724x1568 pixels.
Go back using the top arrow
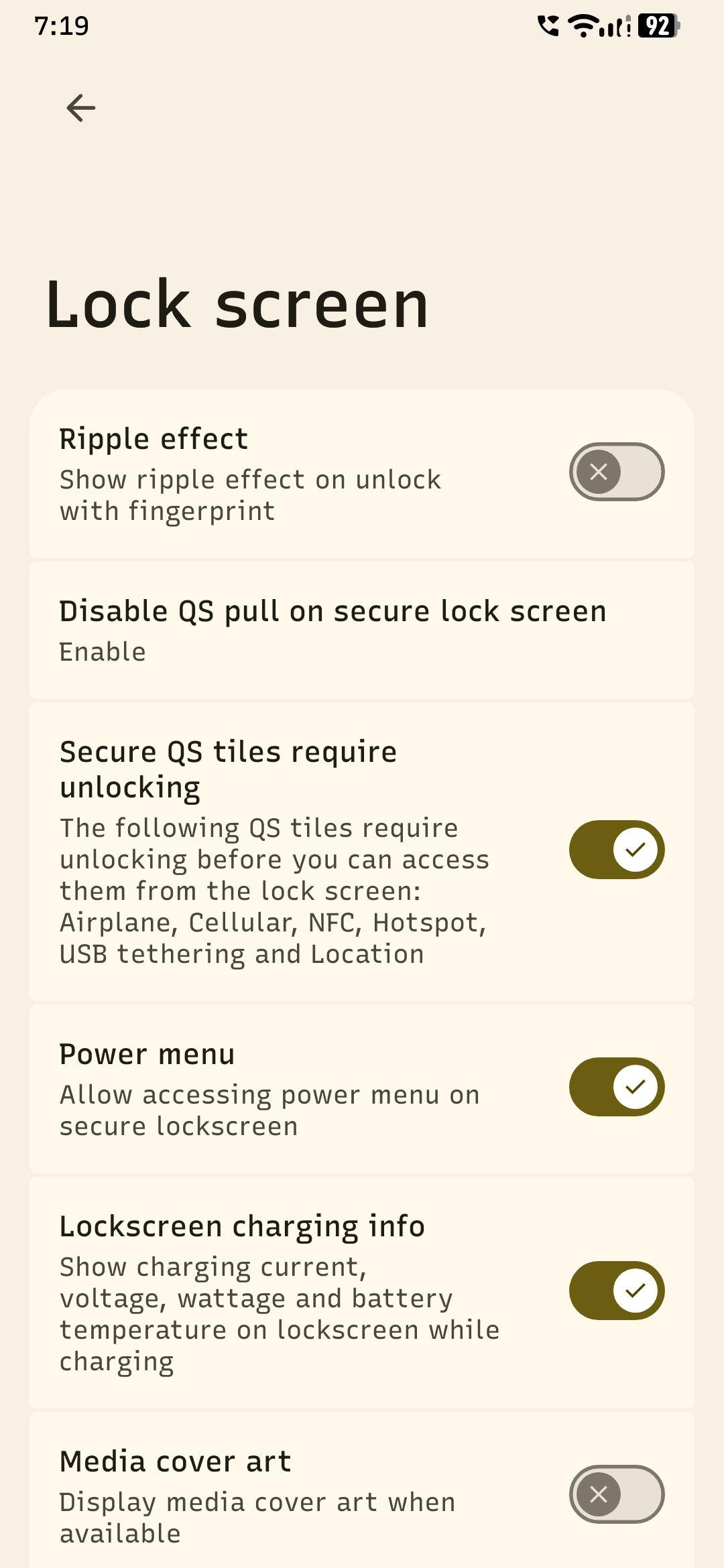[81, 108]
